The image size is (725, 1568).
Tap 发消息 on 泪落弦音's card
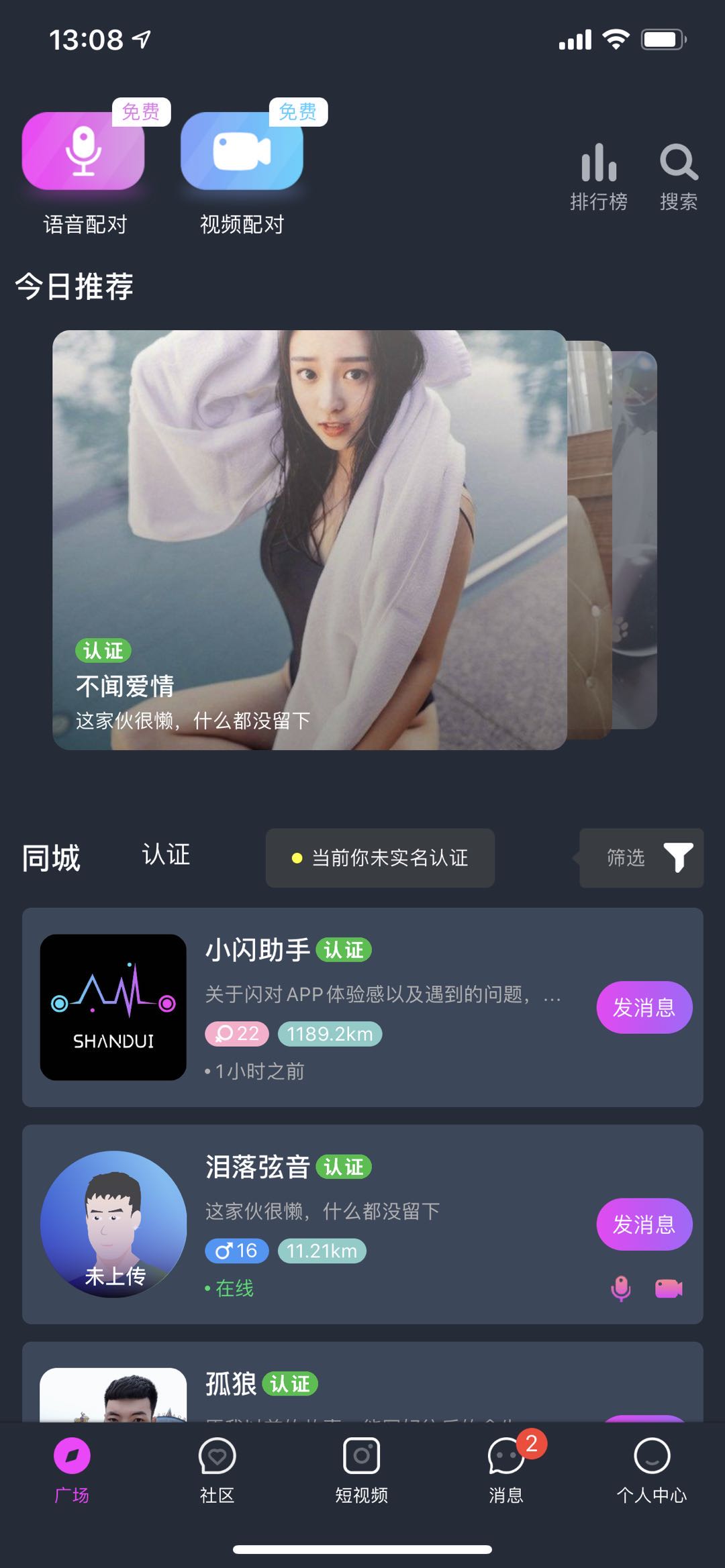tap(643, 1224)
